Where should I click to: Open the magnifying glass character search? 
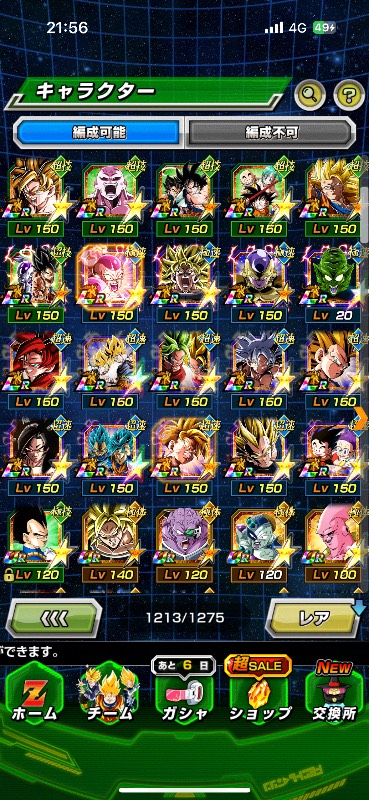[310, 93]
